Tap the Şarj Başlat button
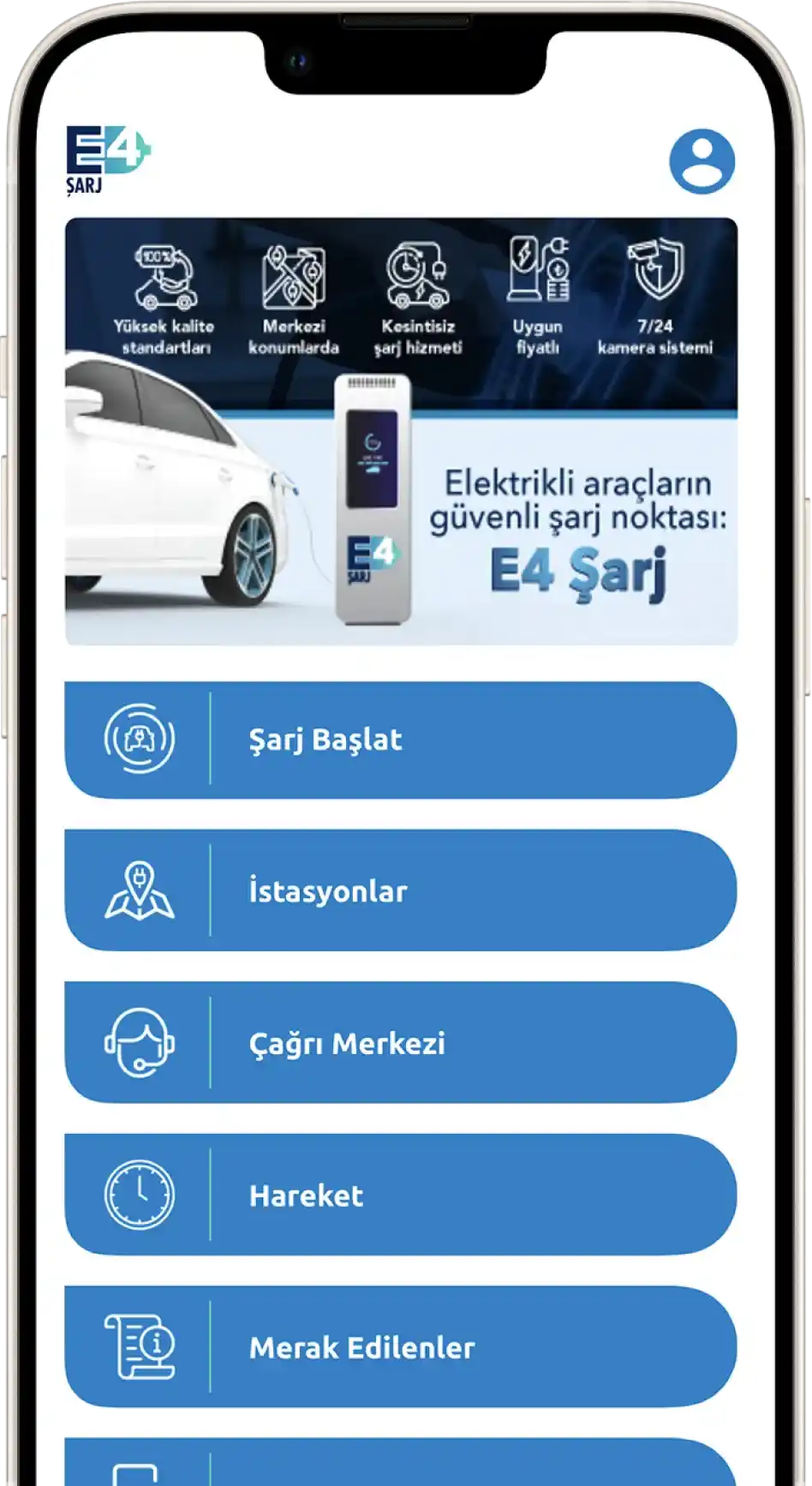Image resolution: width=812 pixels, height=1486 pixels. 400,740
